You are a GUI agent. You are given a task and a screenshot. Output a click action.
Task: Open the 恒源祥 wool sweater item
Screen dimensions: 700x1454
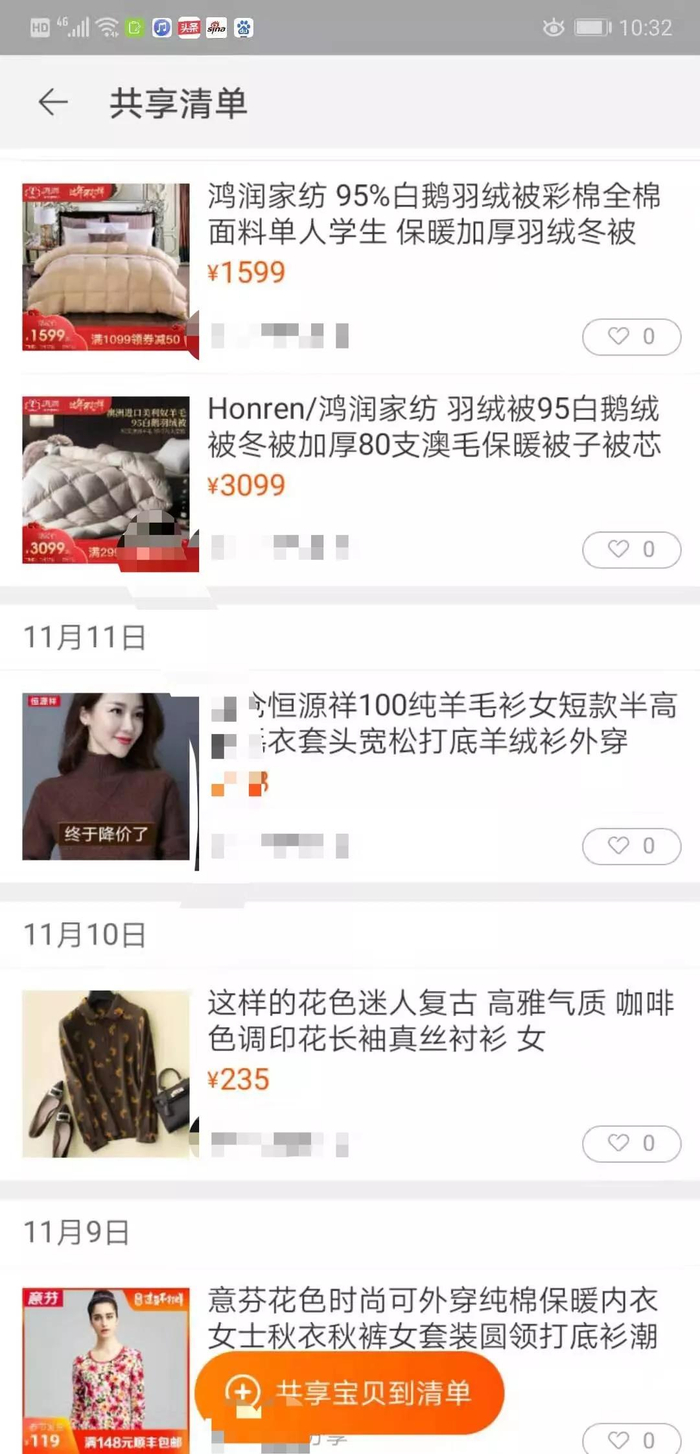click(x=350, y=777)
